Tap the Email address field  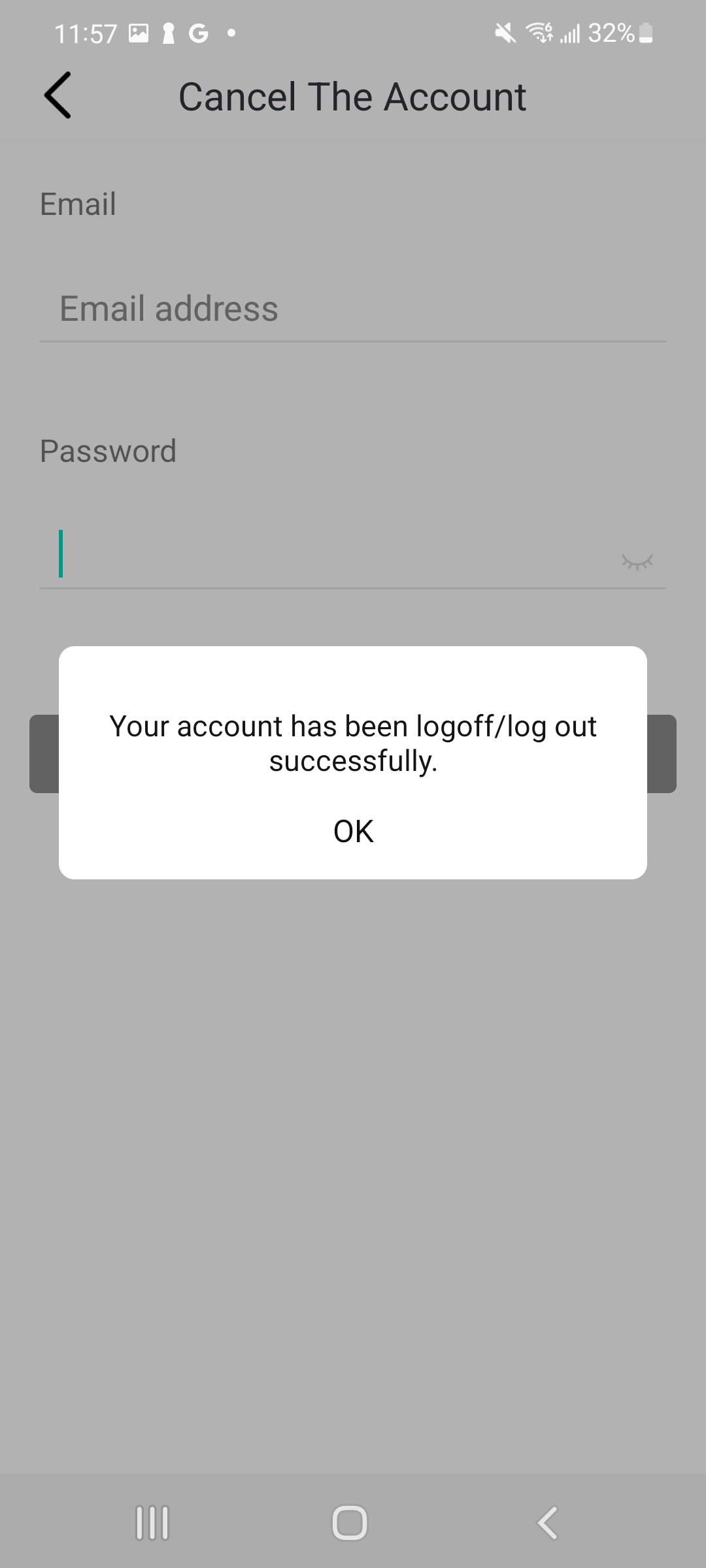[353, 309]
